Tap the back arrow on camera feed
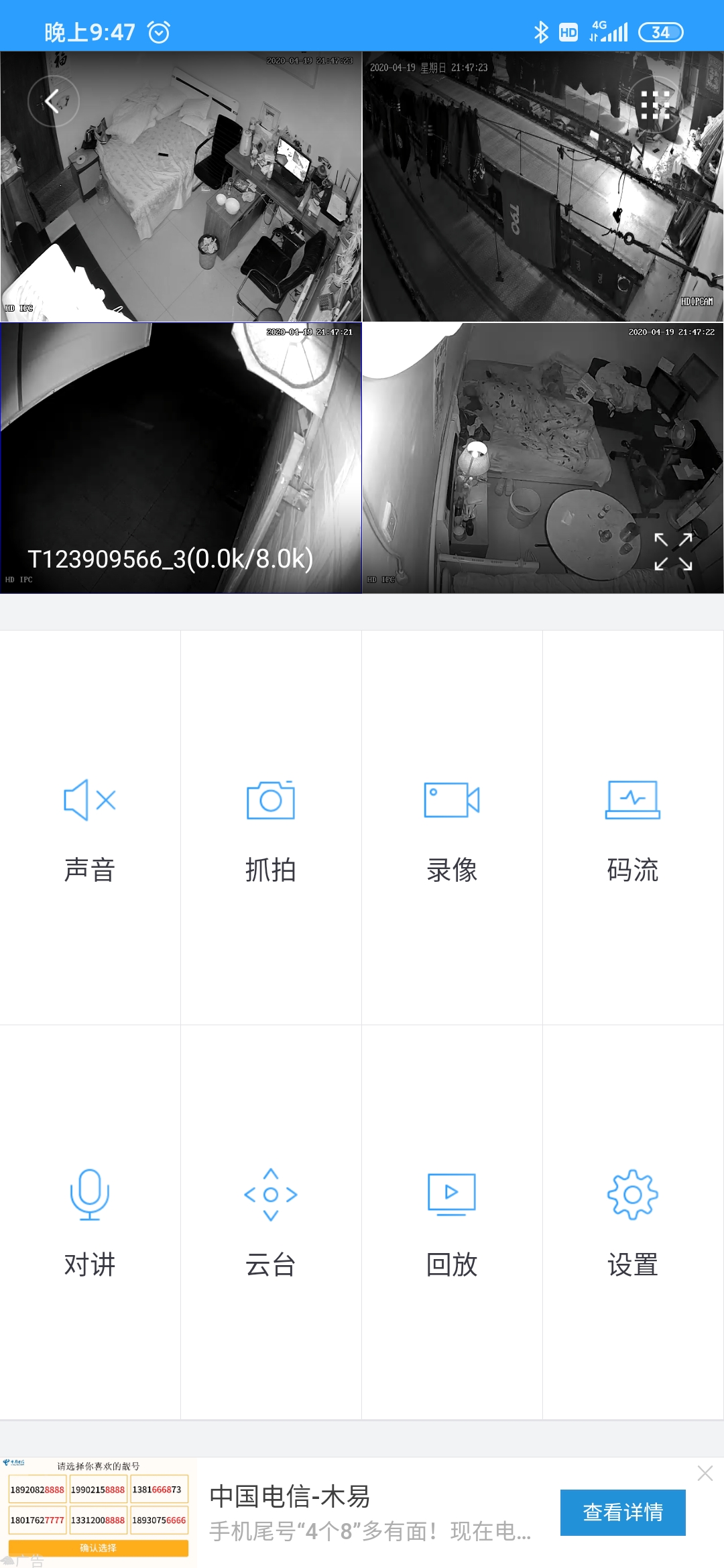 pyautogui.click(x=54, y=101)
